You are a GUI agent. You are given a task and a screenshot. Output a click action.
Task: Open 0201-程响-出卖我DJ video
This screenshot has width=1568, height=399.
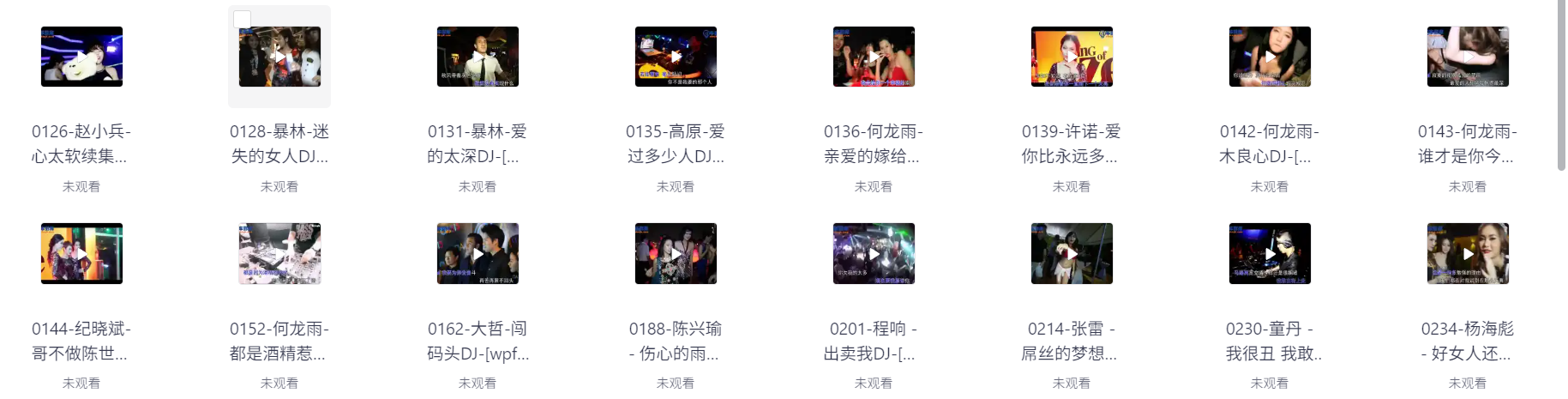pyautogui.click(x=874, y=254)
